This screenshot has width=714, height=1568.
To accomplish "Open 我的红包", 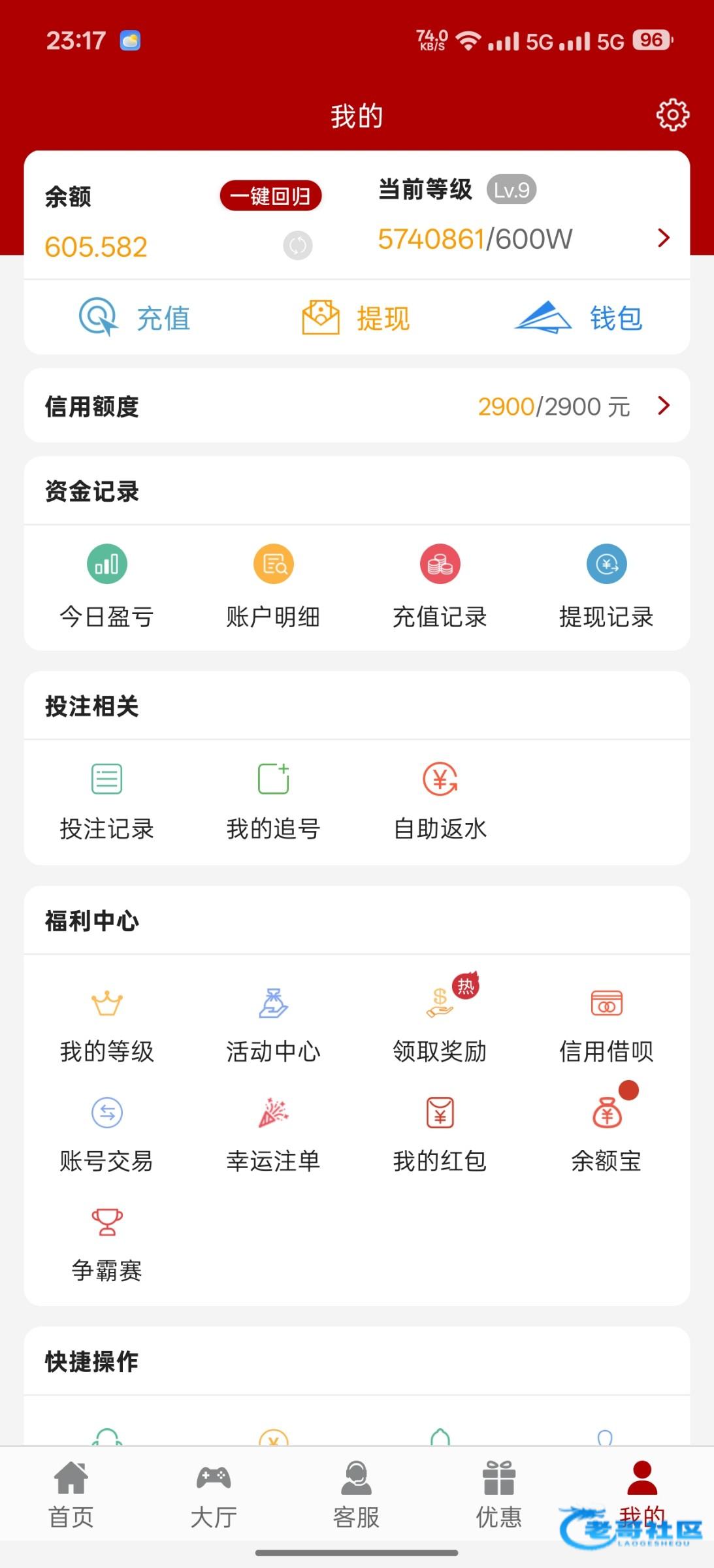I will (440, 1135).
